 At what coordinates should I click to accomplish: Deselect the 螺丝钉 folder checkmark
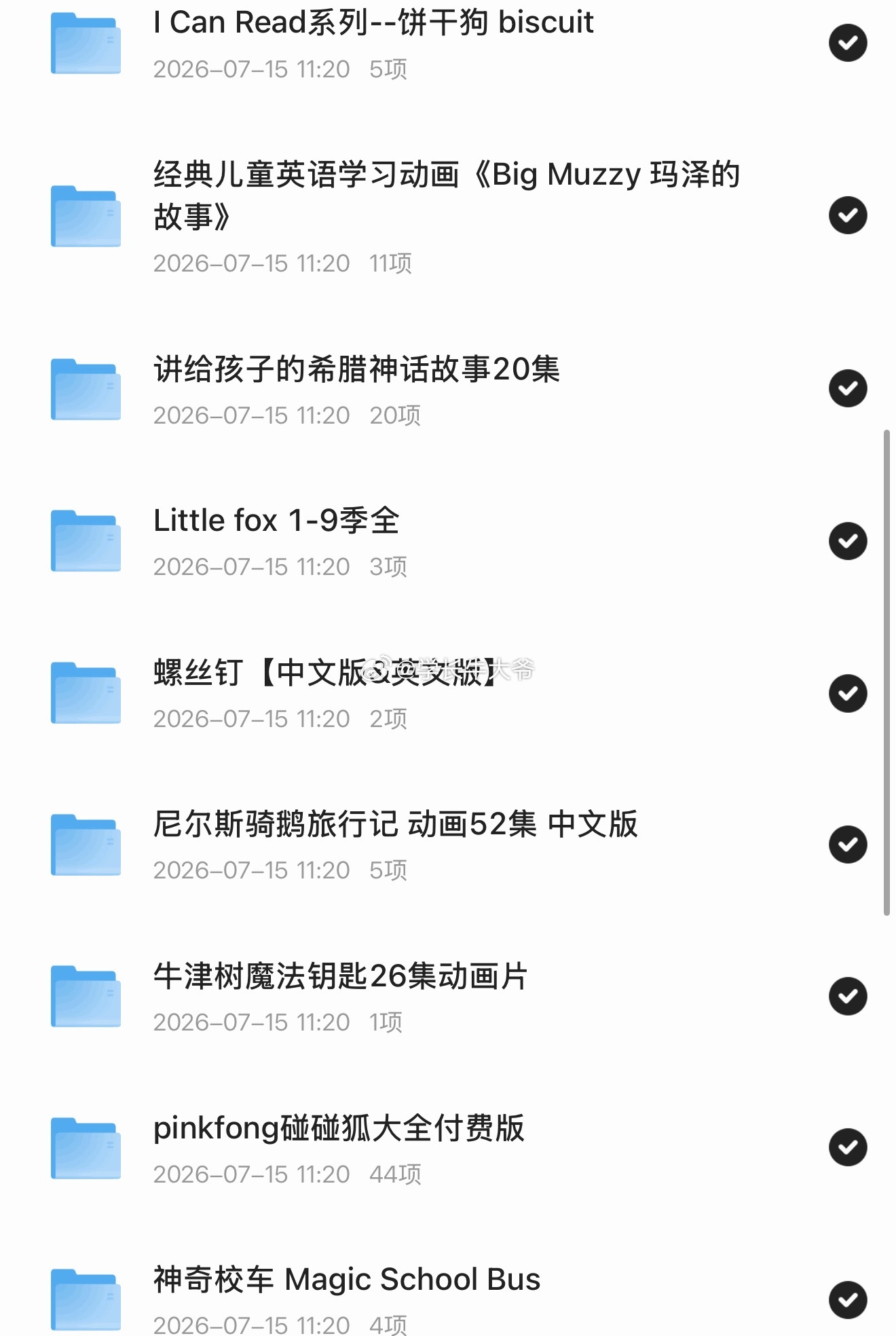pos(848,693)
